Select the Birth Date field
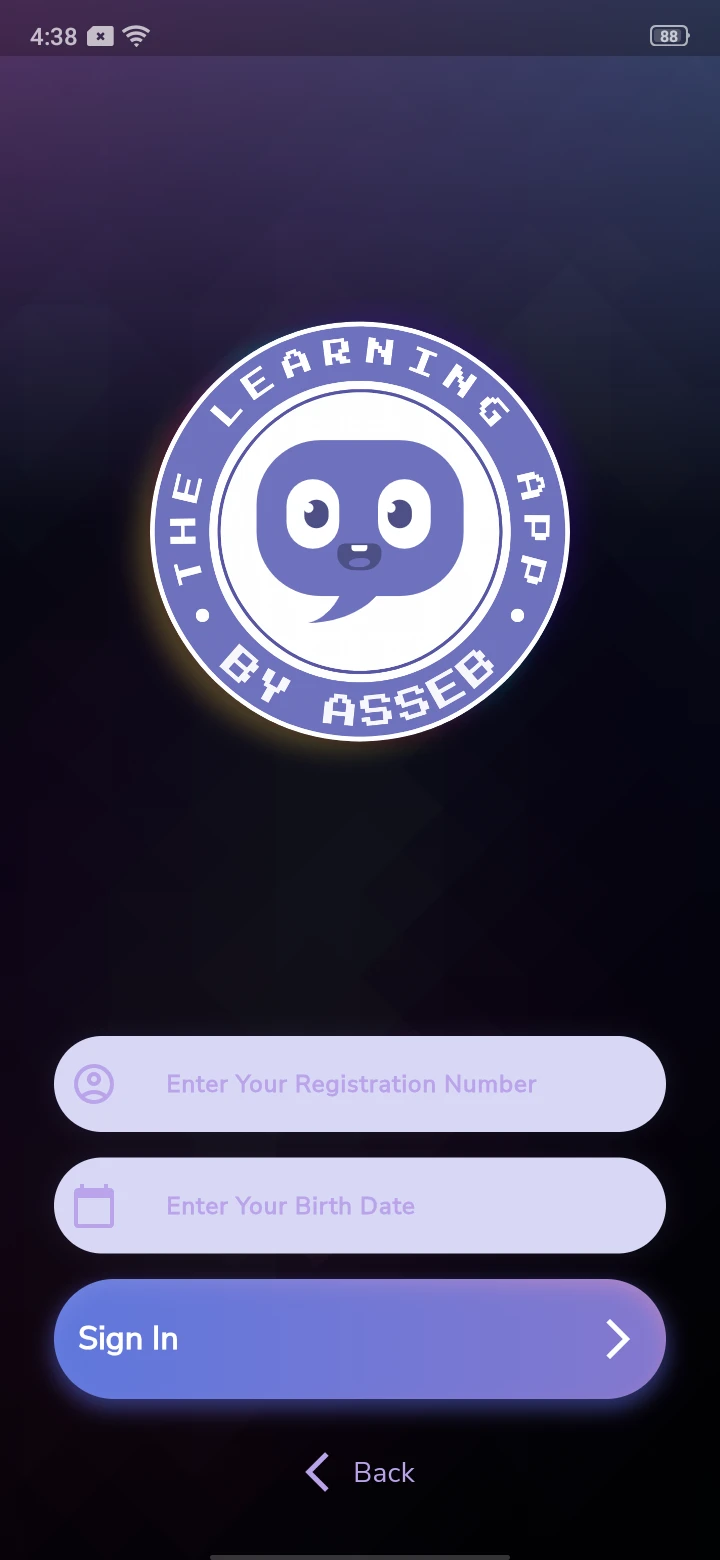This screenshot has width=720, height=1560. pos(360,1206)
